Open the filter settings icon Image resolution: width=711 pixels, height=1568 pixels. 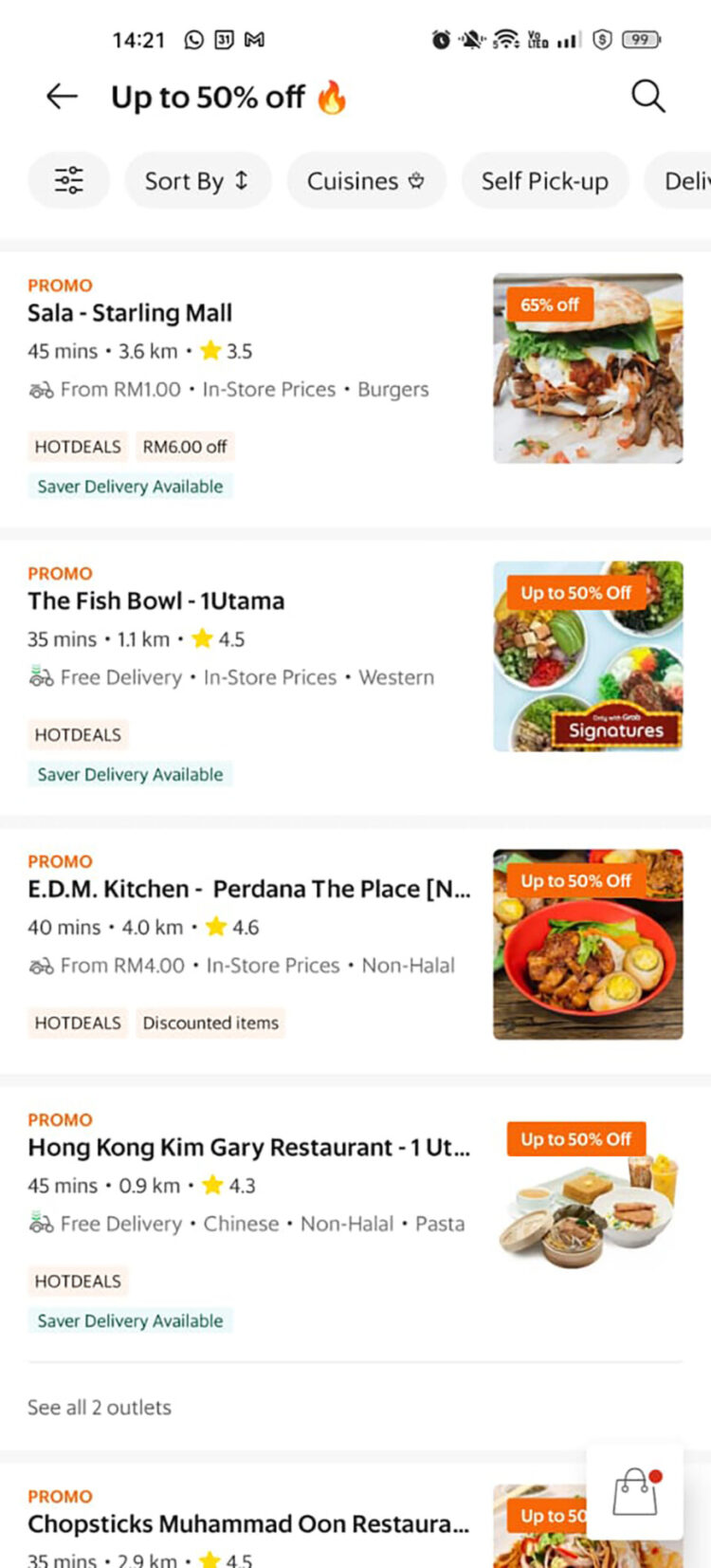(68, 180)
